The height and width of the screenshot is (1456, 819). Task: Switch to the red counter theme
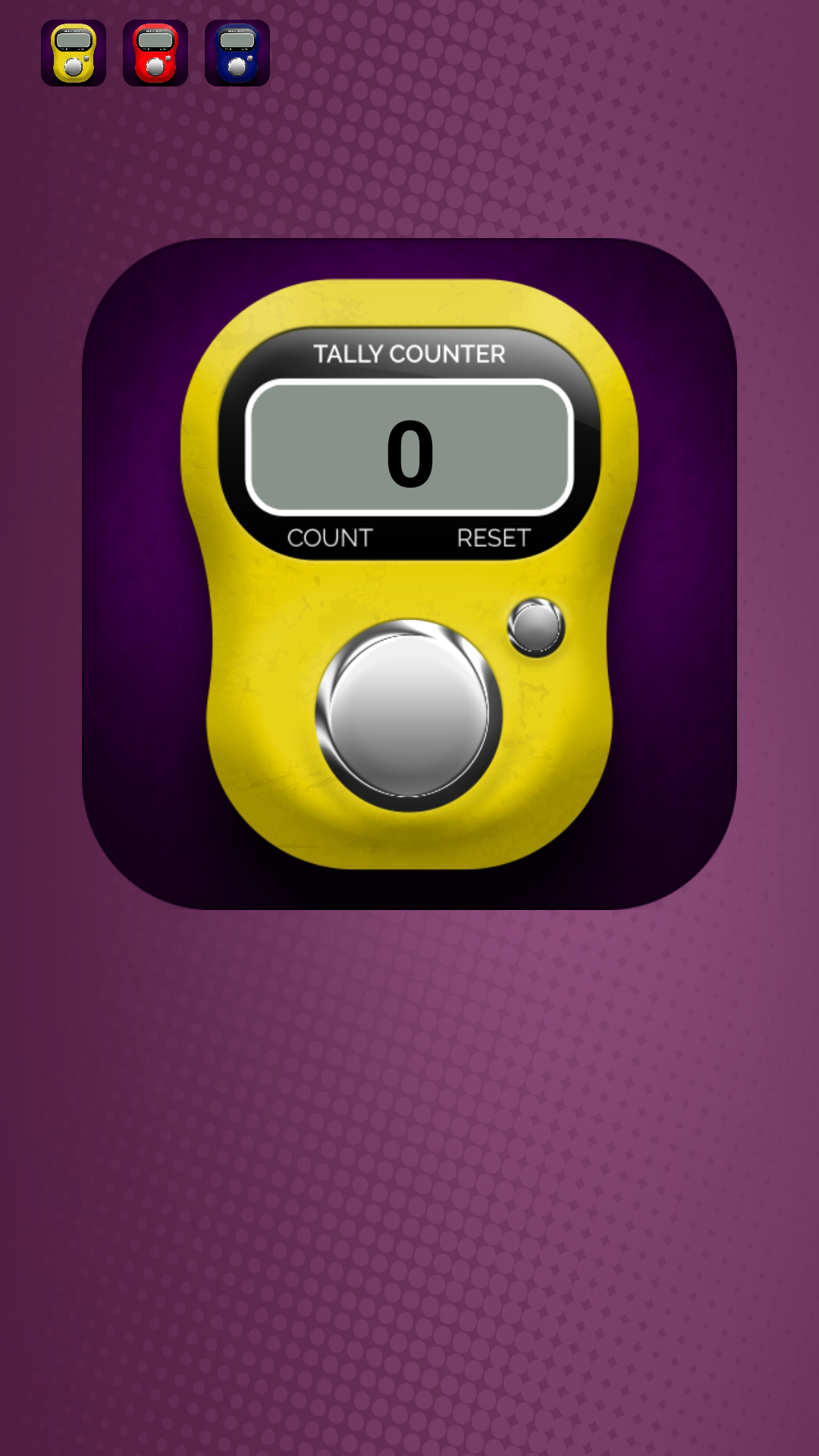(x=155, y=53)
